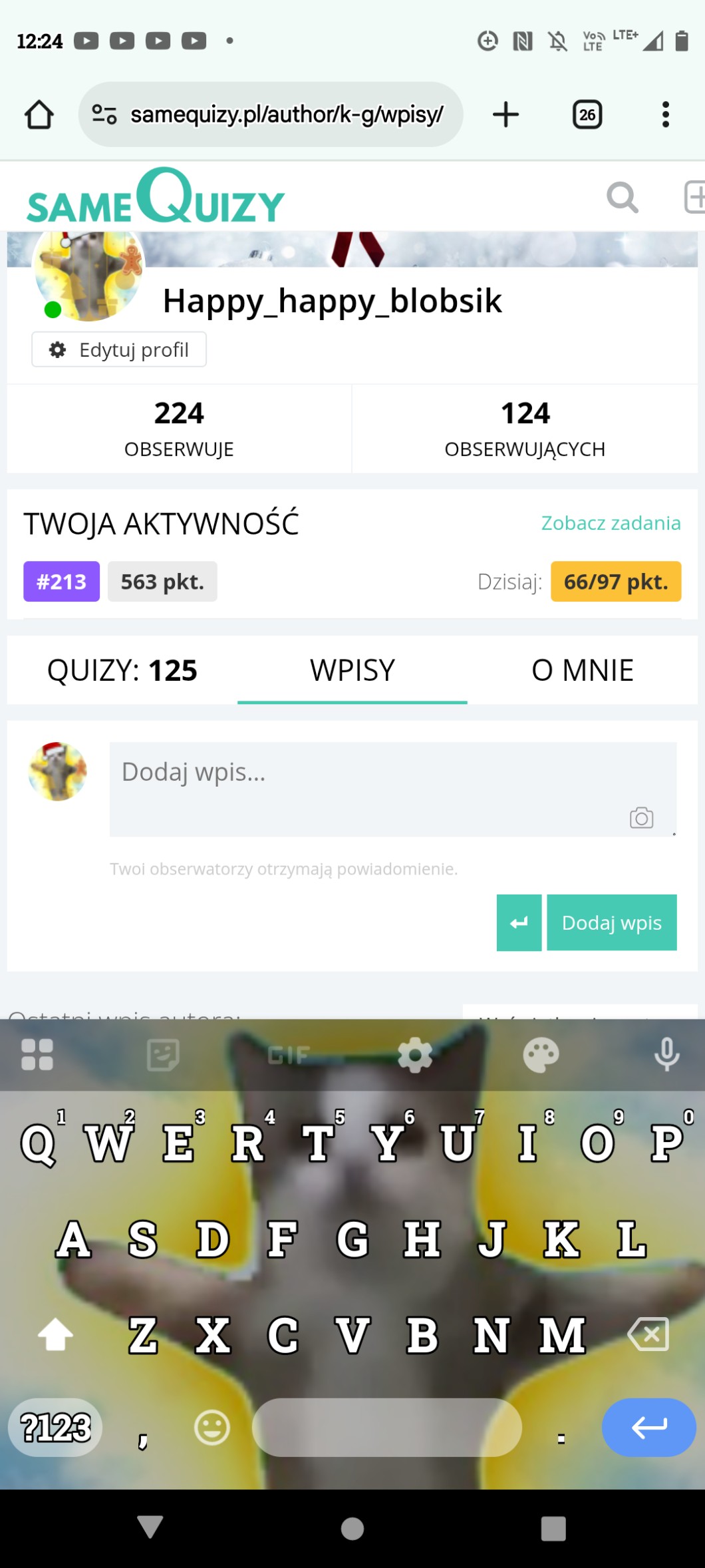Viewport: 705px width, 1568px height.
Task: Open a new browser tab
Action: coord(505,114)
